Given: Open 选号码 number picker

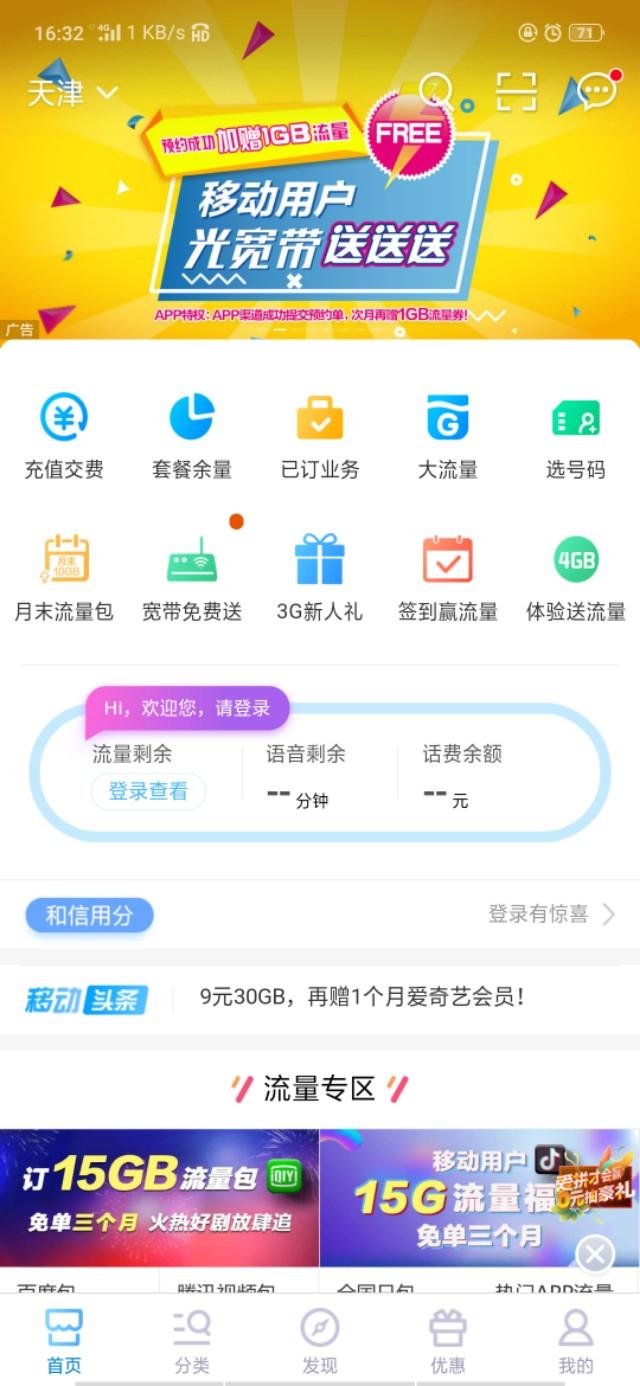Looking at the screenshot, I should [x=575, y=437].
